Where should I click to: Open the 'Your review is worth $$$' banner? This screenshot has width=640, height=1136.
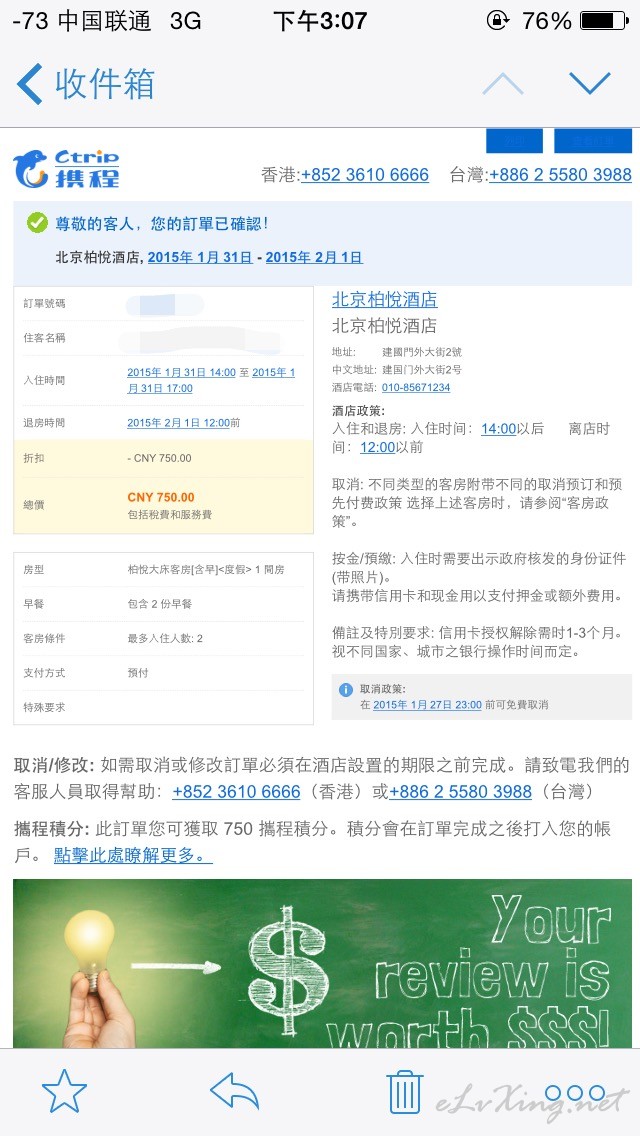coord(323,964)
